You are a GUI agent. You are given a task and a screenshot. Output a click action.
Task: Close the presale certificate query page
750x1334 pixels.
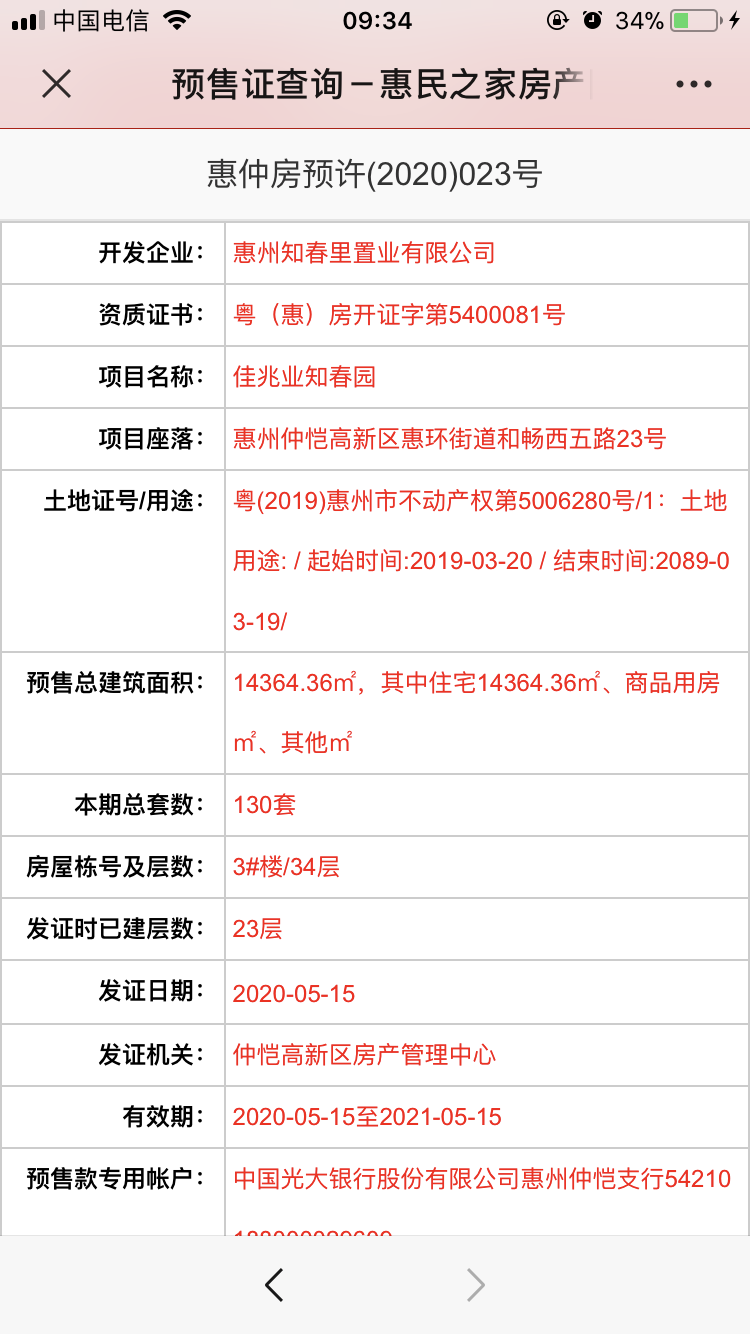point(56,84)
